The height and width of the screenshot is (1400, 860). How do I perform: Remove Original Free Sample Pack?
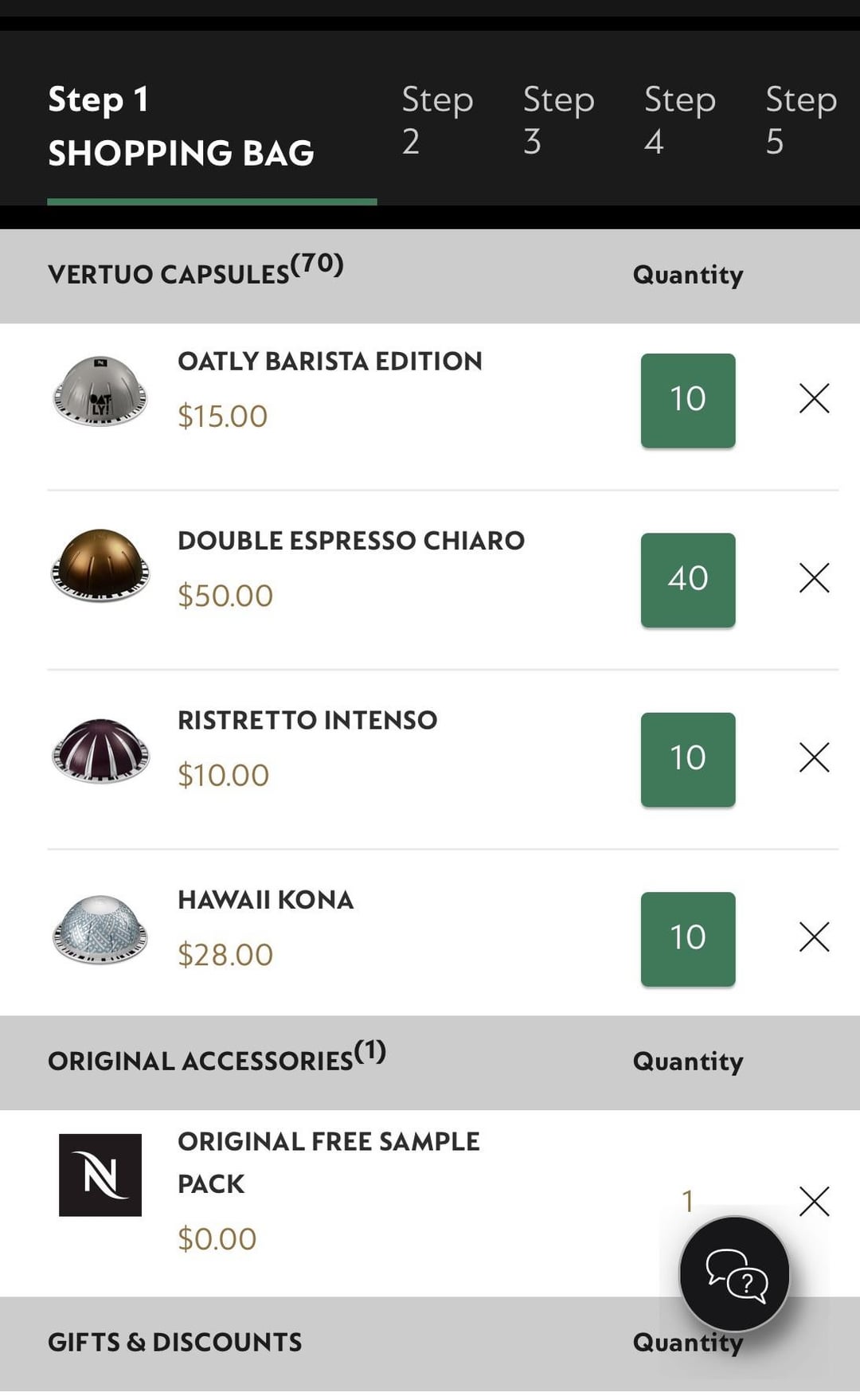coord(814,1201)
